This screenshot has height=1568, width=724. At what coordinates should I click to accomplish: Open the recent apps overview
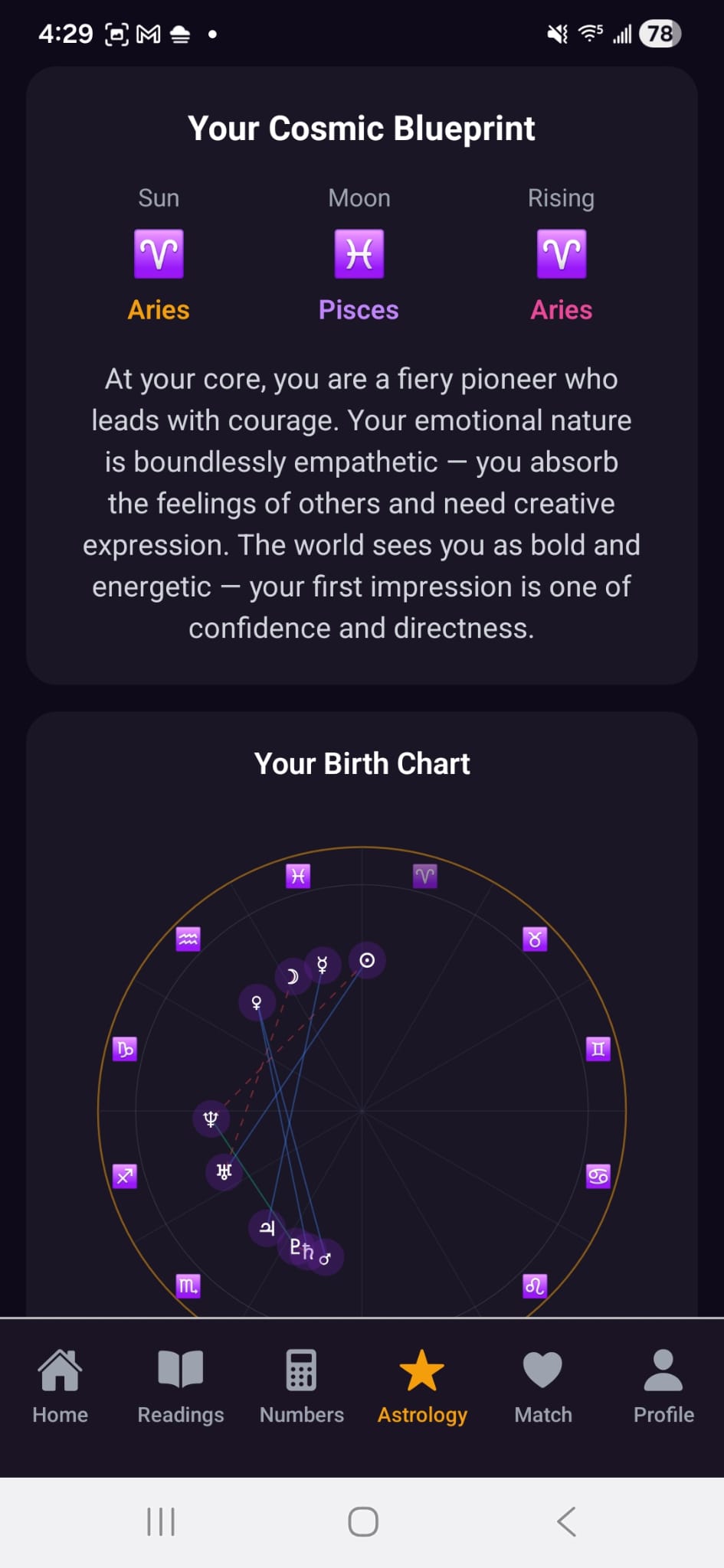(x=161, y=1521)
